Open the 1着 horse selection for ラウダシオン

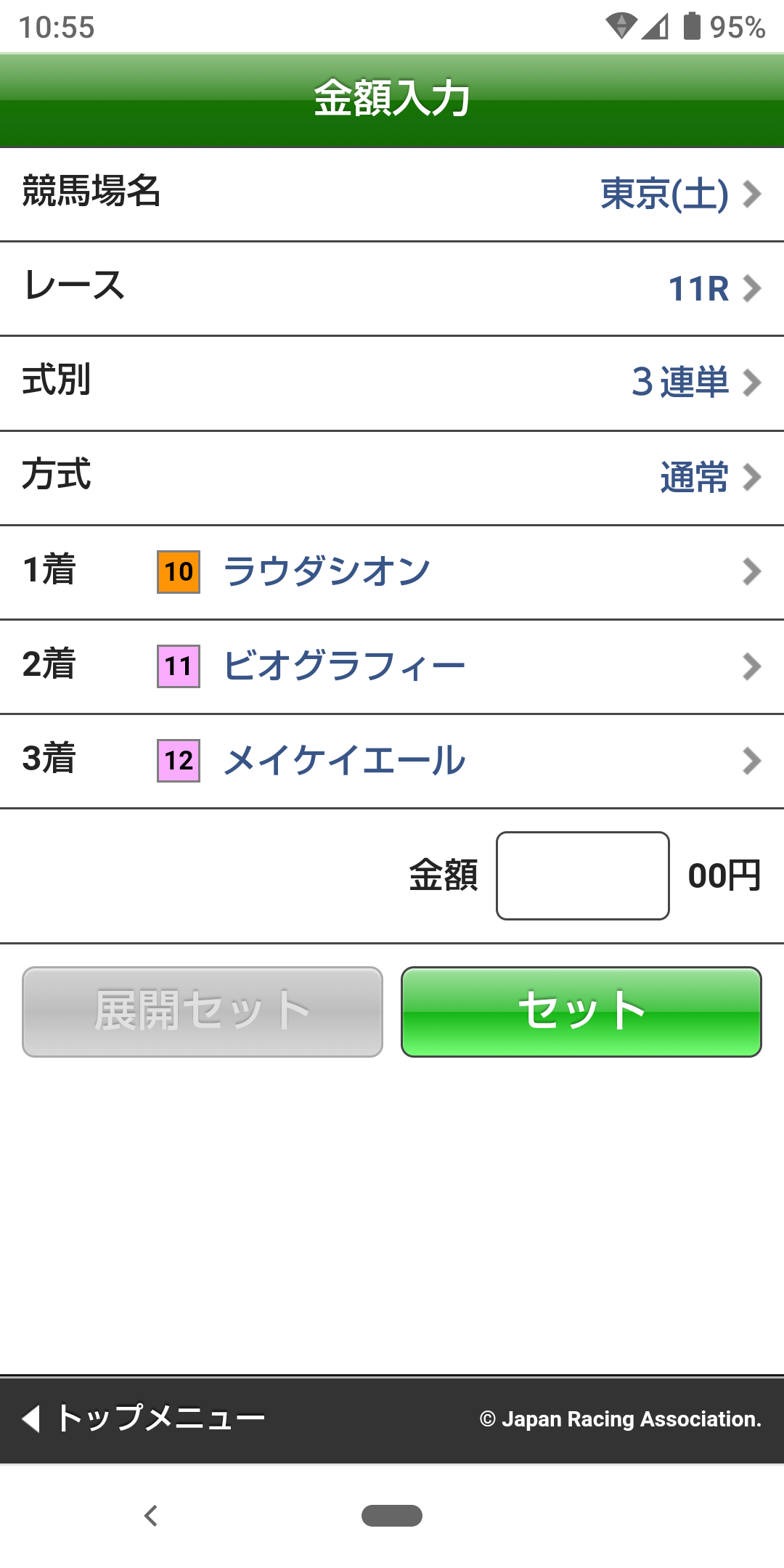pos(392,572)
